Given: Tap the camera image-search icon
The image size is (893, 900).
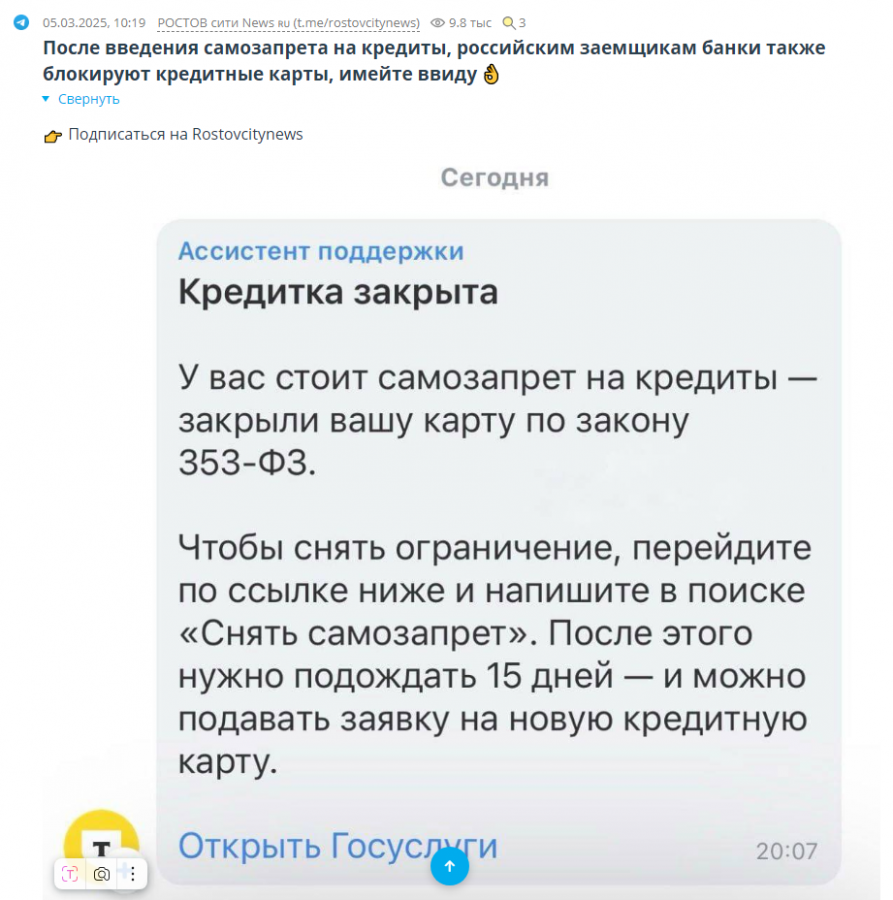Looking at the screenshot, I should [102, 873].
